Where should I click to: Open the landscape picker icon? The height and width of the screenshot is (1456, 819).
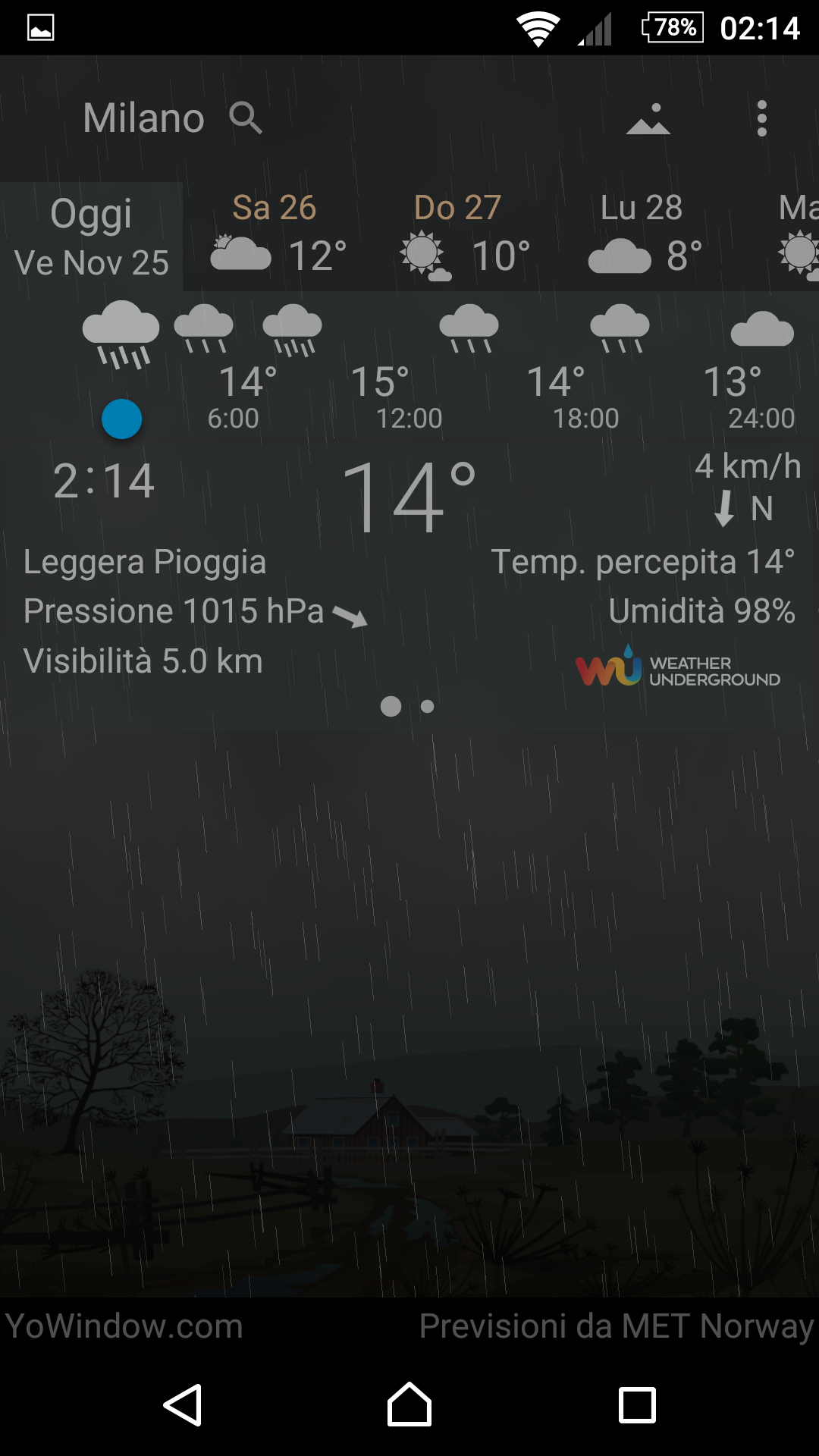[x=648, y=119]
